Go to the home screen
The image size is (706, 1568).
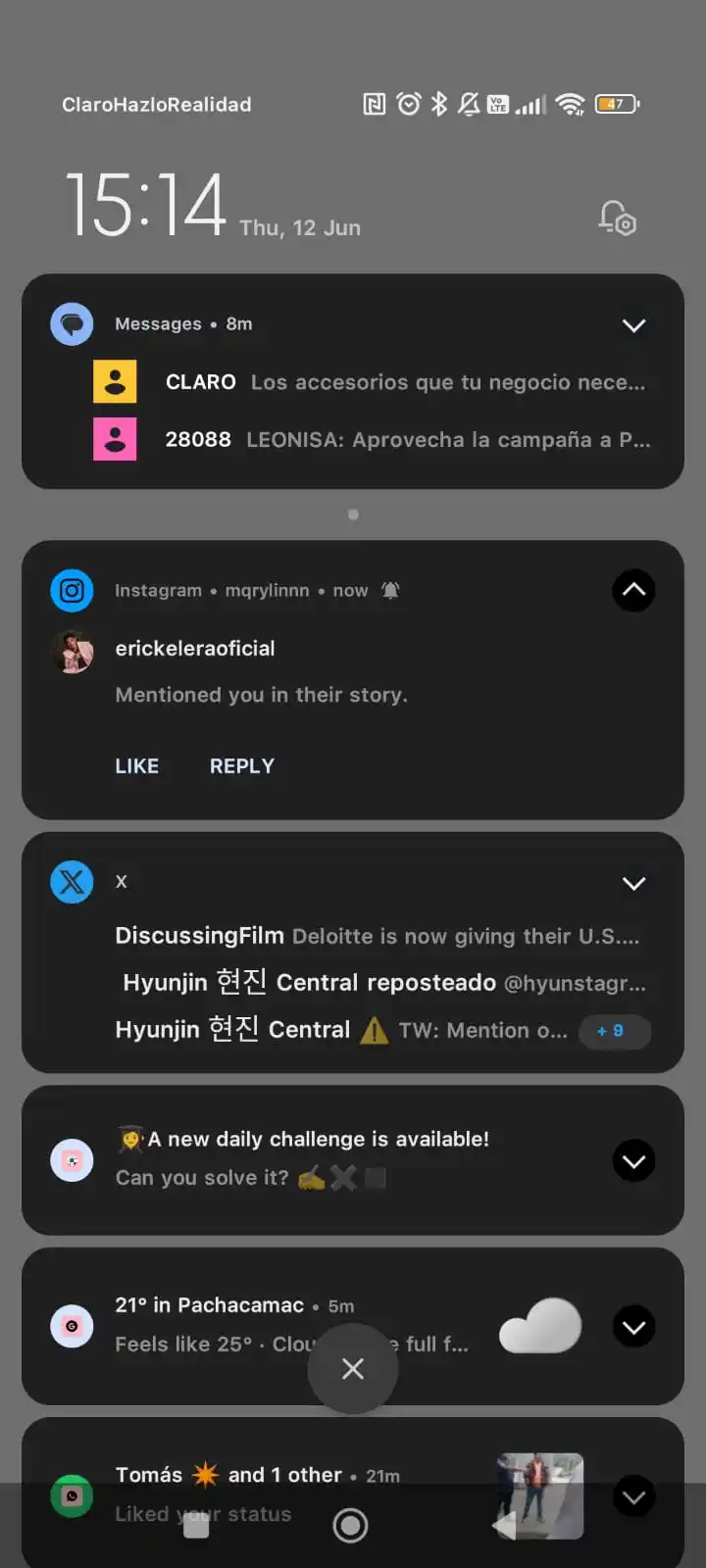350,1525
